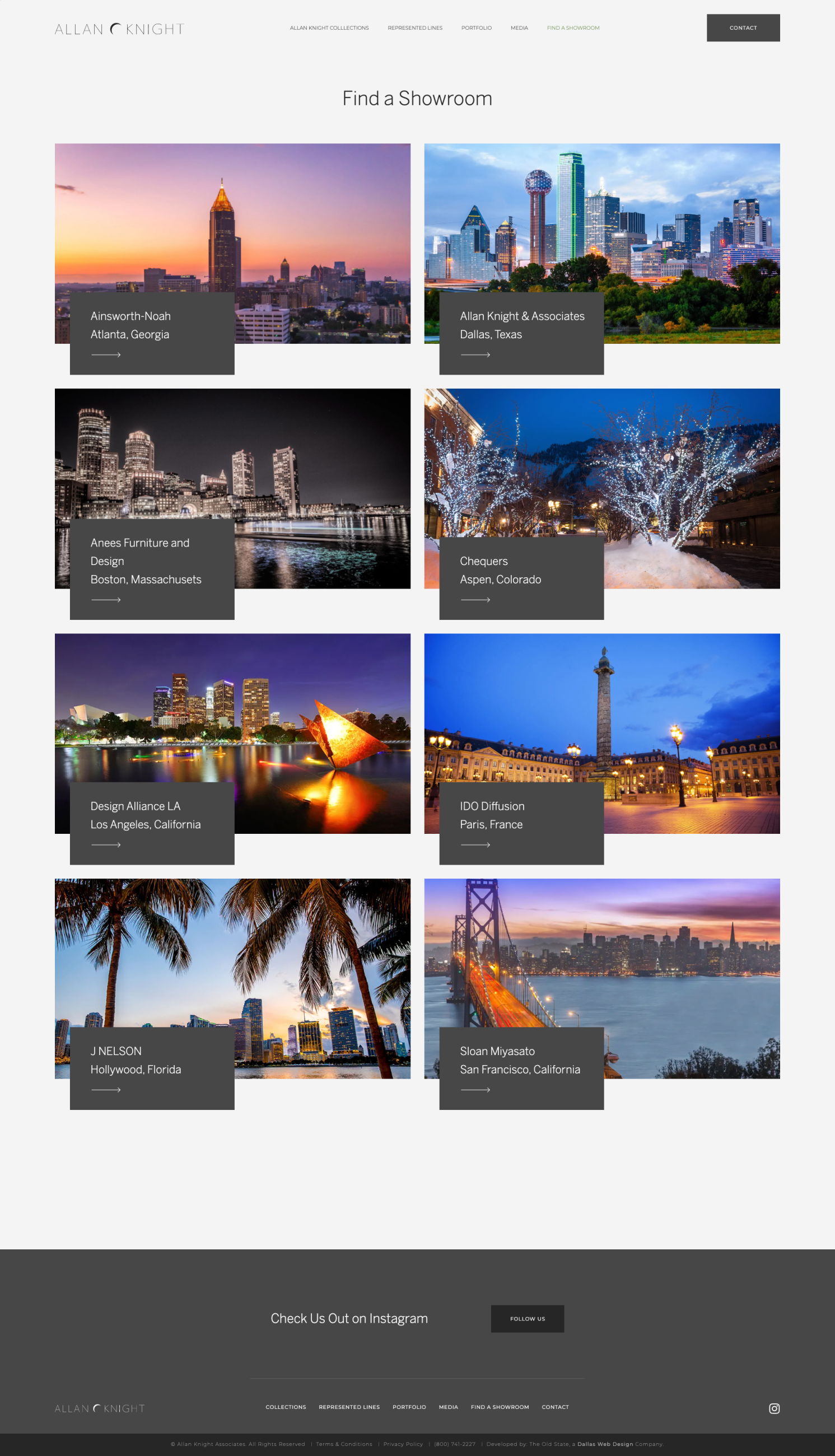View the IDO Diffusion Paris showroom
The height and width of the screenshot is (1456, 835).
521,823
